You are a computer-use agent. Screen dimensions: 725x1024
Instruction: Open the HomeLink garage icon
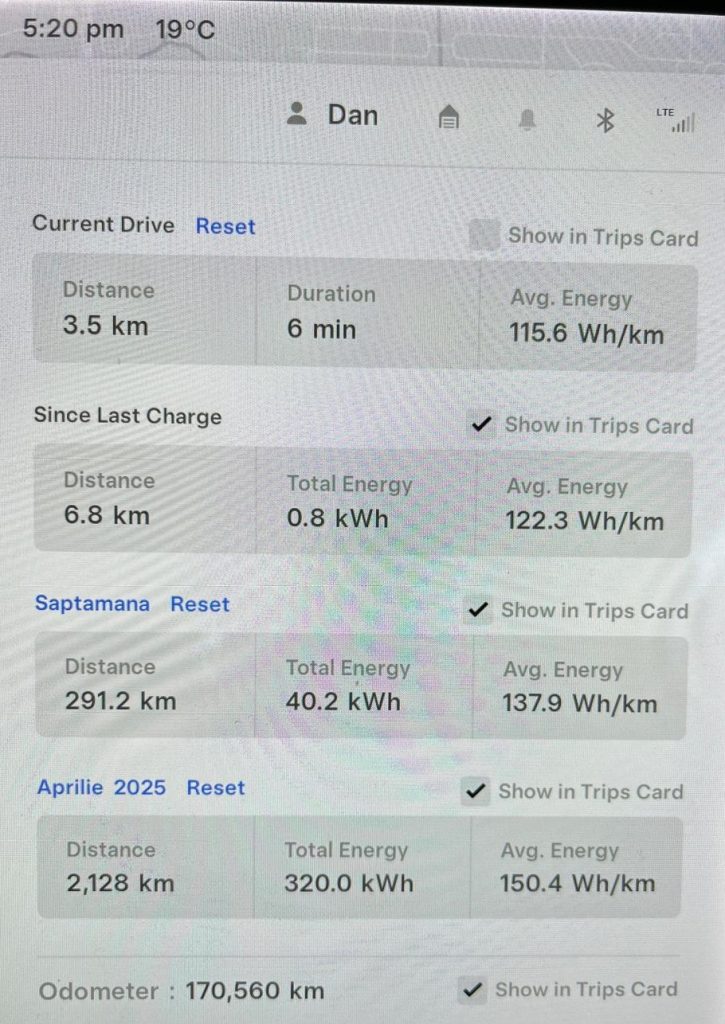[x=450, y=119]
